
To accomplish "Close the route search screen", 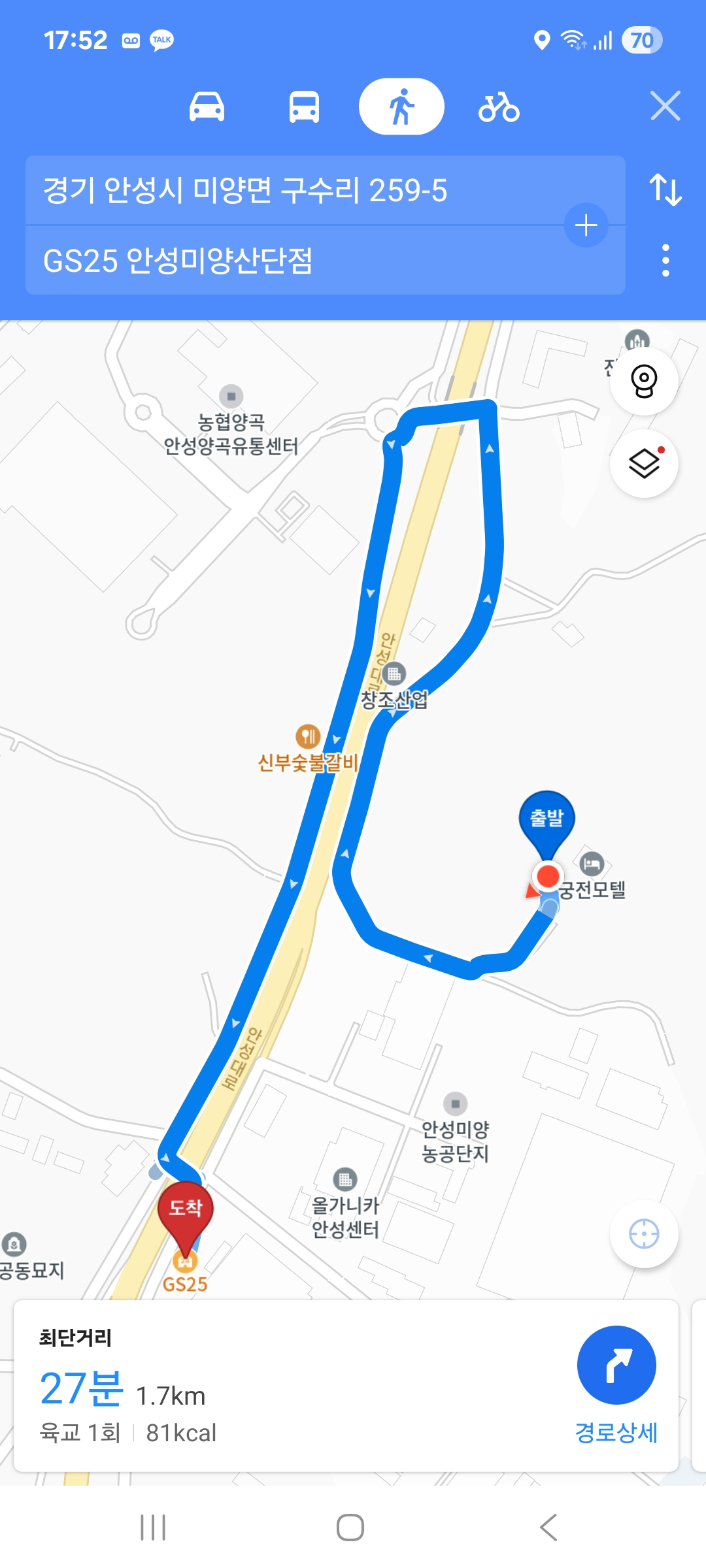I will point(665,106).
